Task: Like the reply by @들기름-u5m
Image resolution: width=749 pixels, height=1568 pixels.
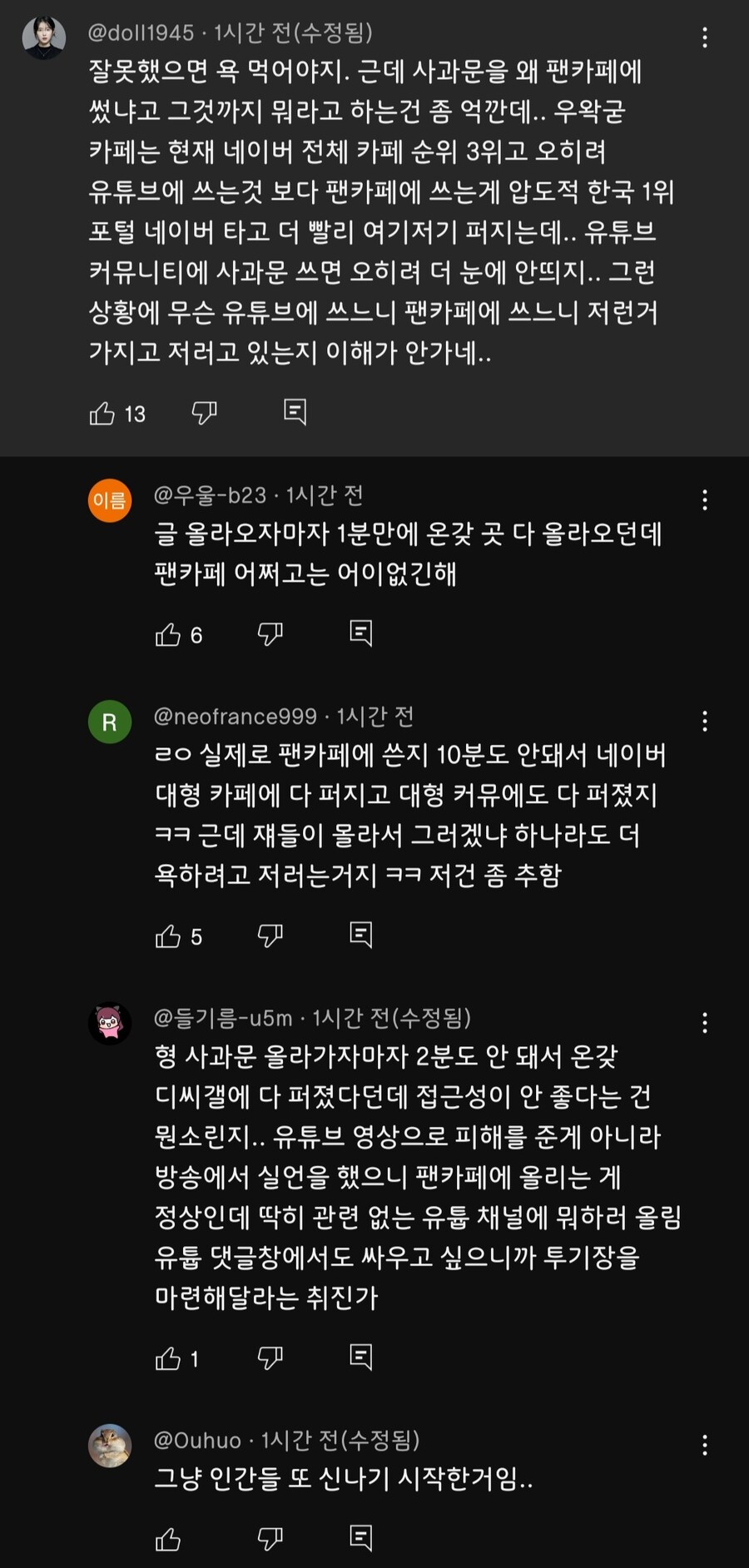Action: (x=168, y=1359)
